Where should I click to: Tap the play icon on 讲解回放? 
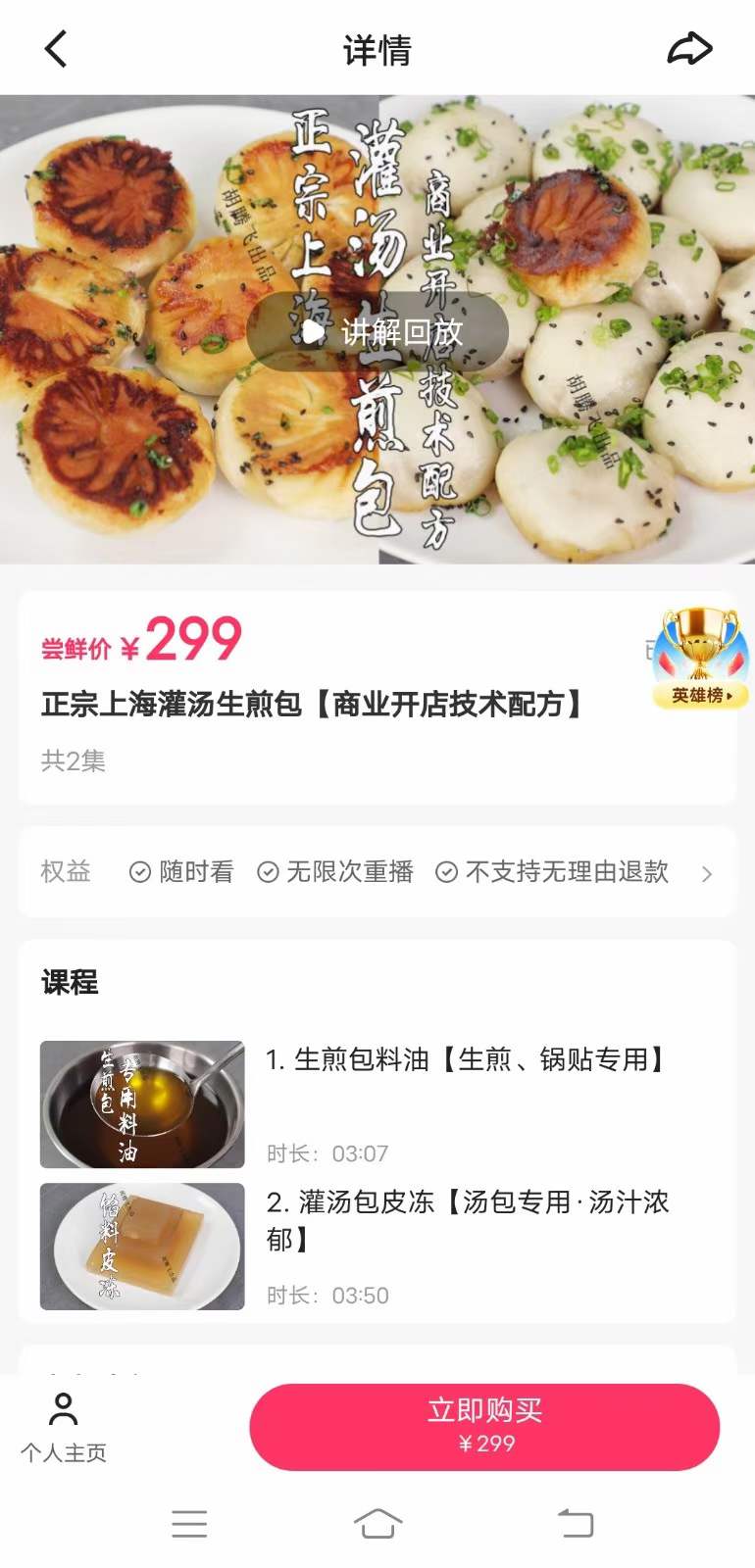tap(310, 331)
